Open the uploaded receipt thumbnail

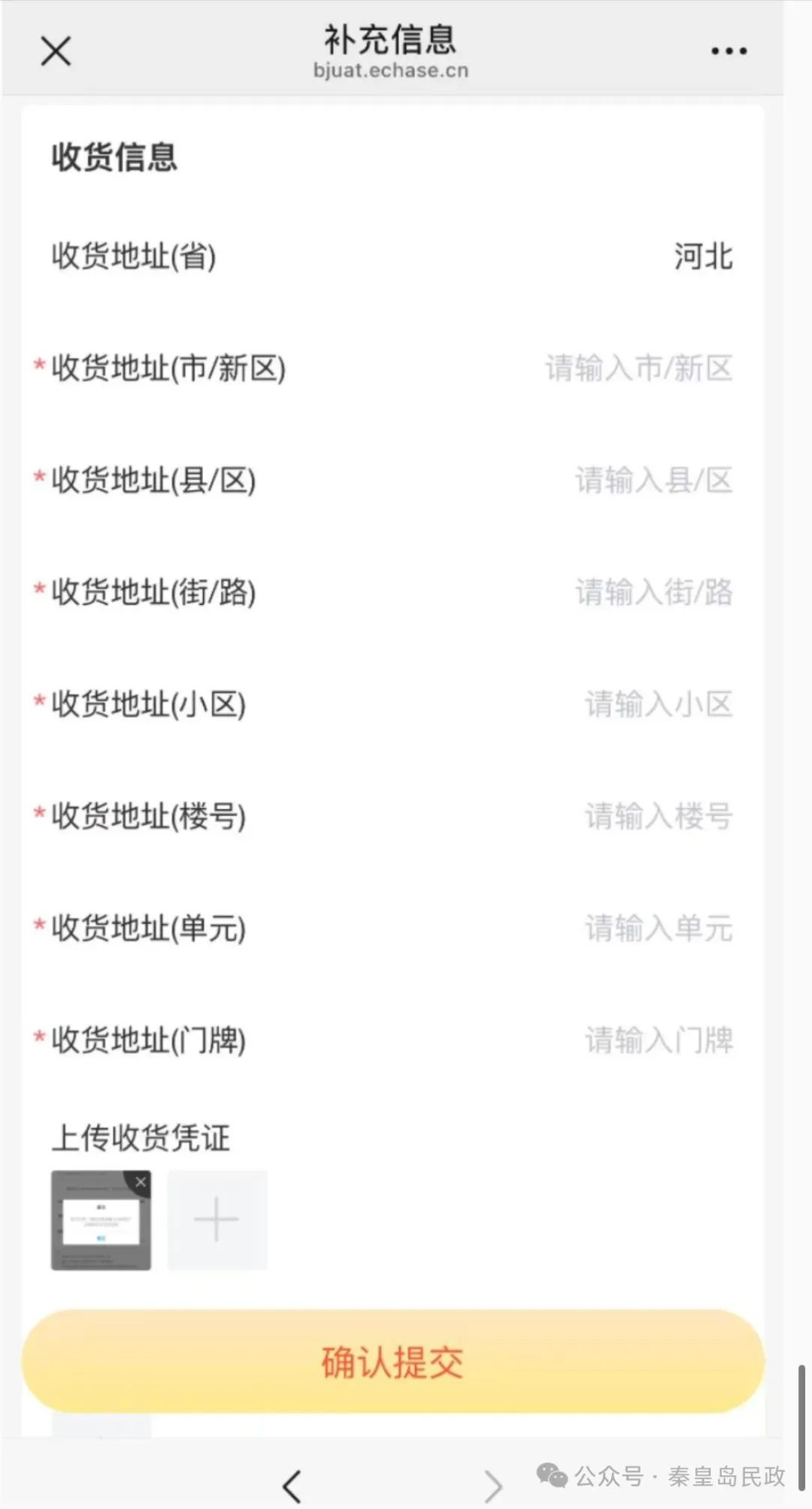tap(98, 1225)
